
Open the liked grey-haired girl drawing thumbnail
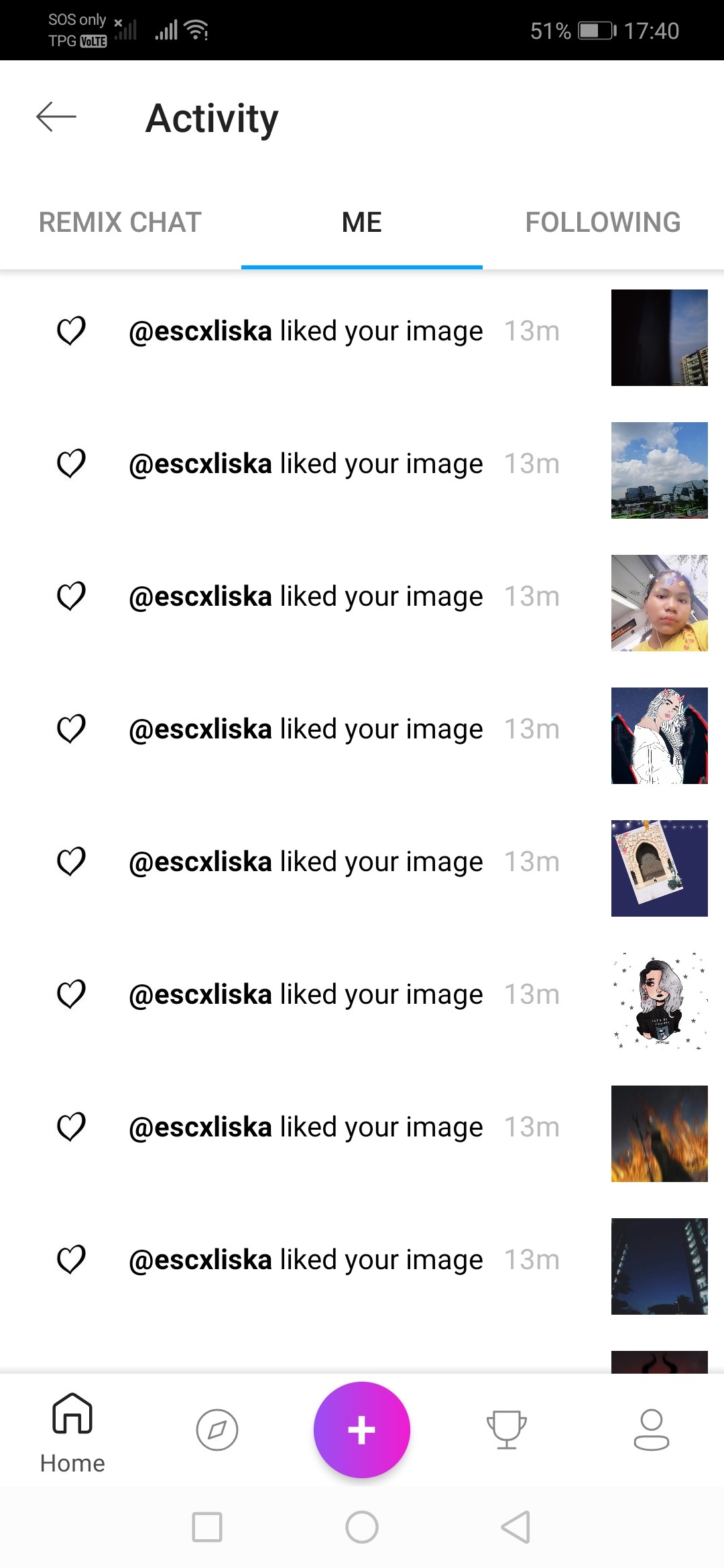click(x=659, y=1001)
